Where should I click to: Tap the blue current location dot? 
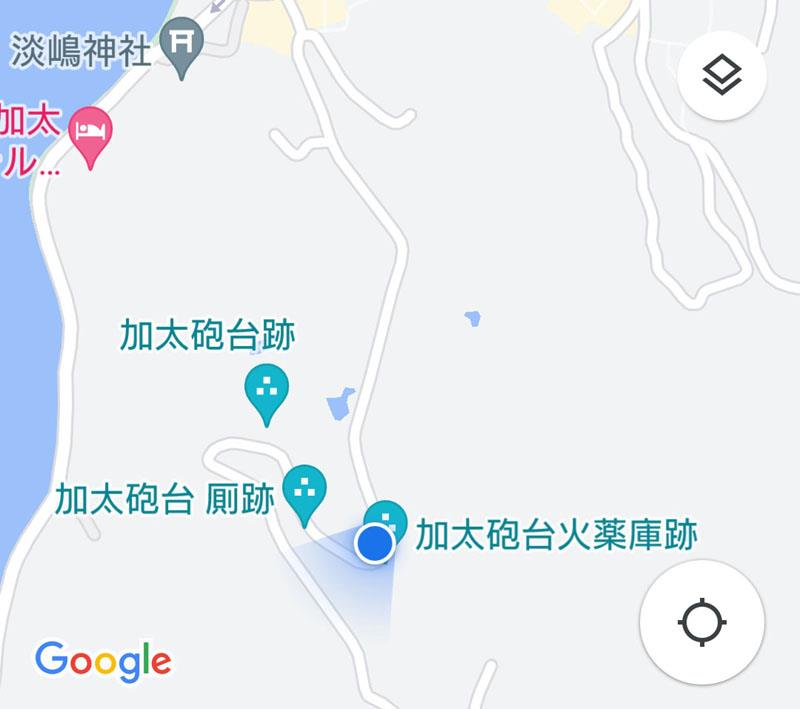click(x=374, y=544)
